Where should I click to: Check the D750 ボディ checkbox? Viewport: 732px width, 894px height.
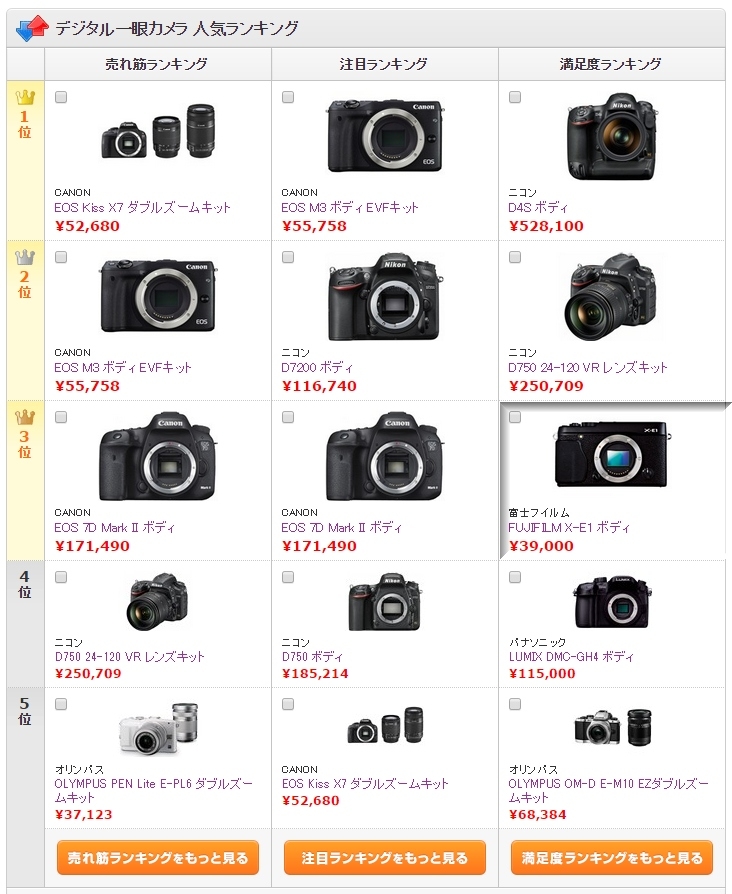click(288, 577)
